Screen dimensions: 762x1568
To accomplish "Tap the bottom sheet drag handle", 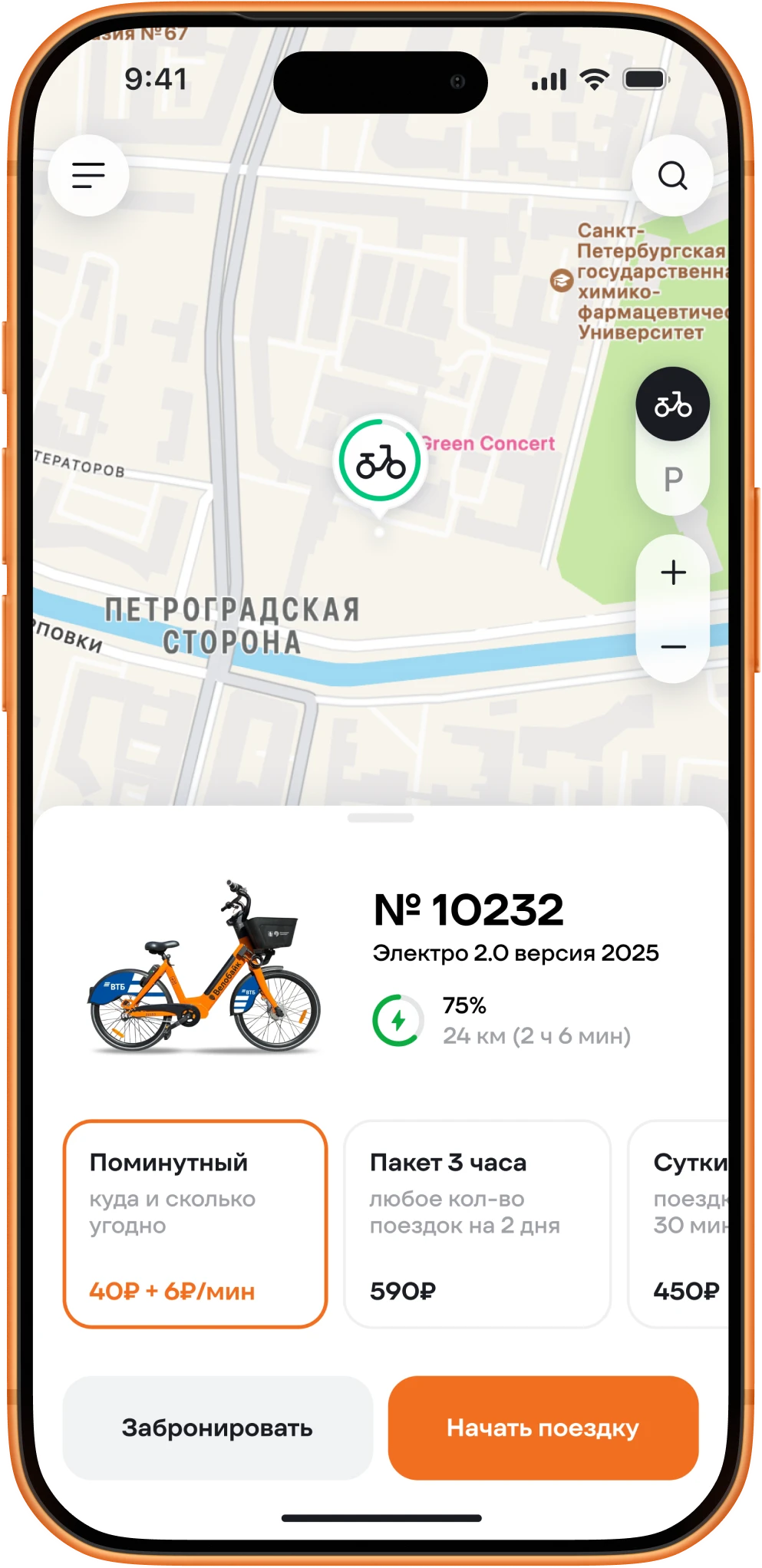I will click(381, 818).
